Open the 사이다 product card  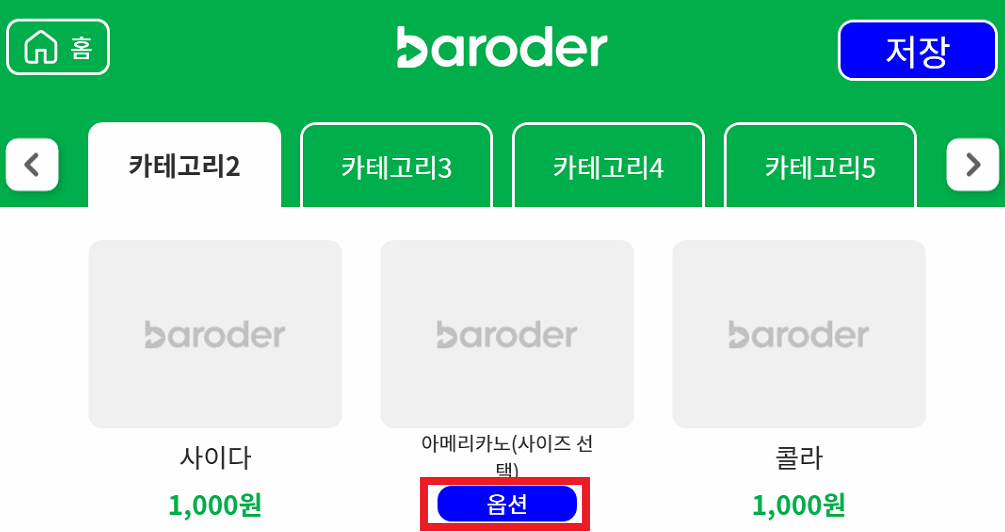(x=215, y=335)
